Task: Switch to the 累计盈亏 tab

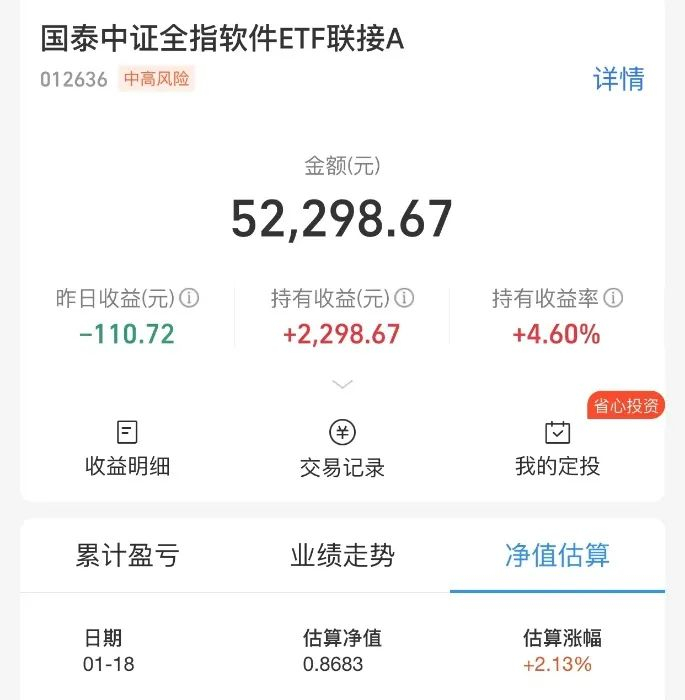Action: (127, 556)
